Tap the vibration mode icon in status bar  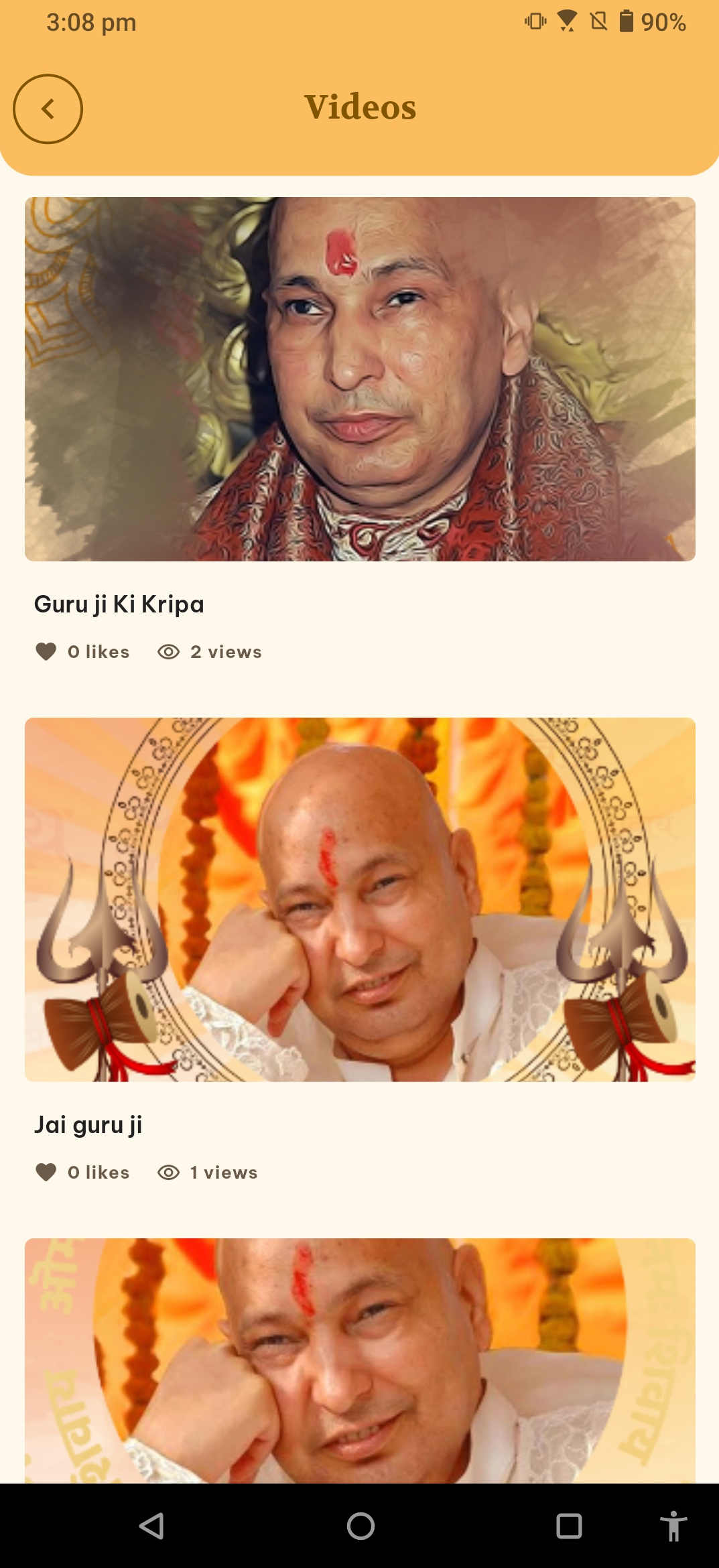pos(535,21)
